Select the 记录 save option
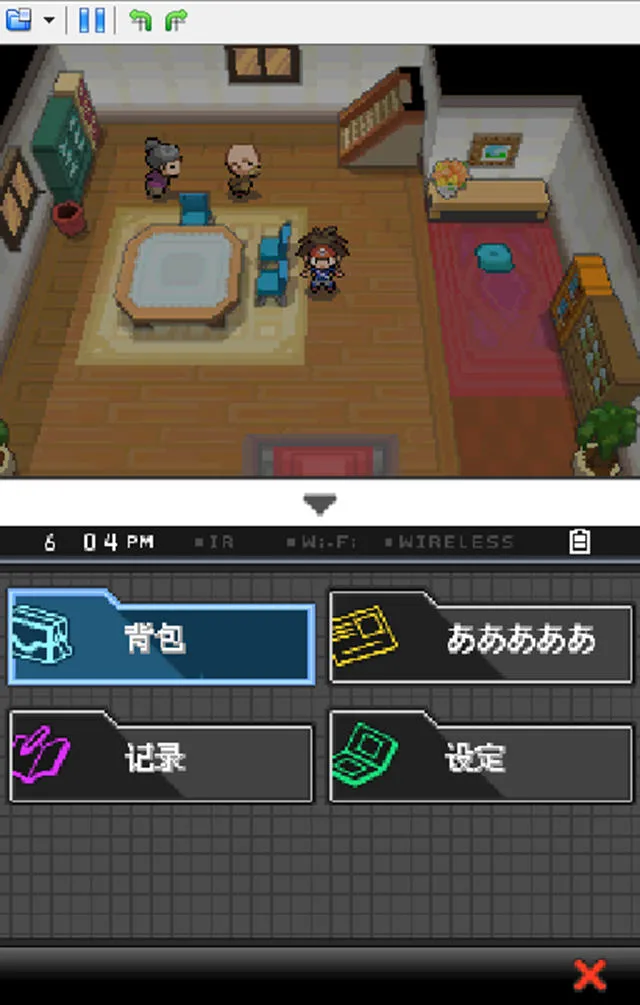640x1005 pixels. [x=161, y=757]
